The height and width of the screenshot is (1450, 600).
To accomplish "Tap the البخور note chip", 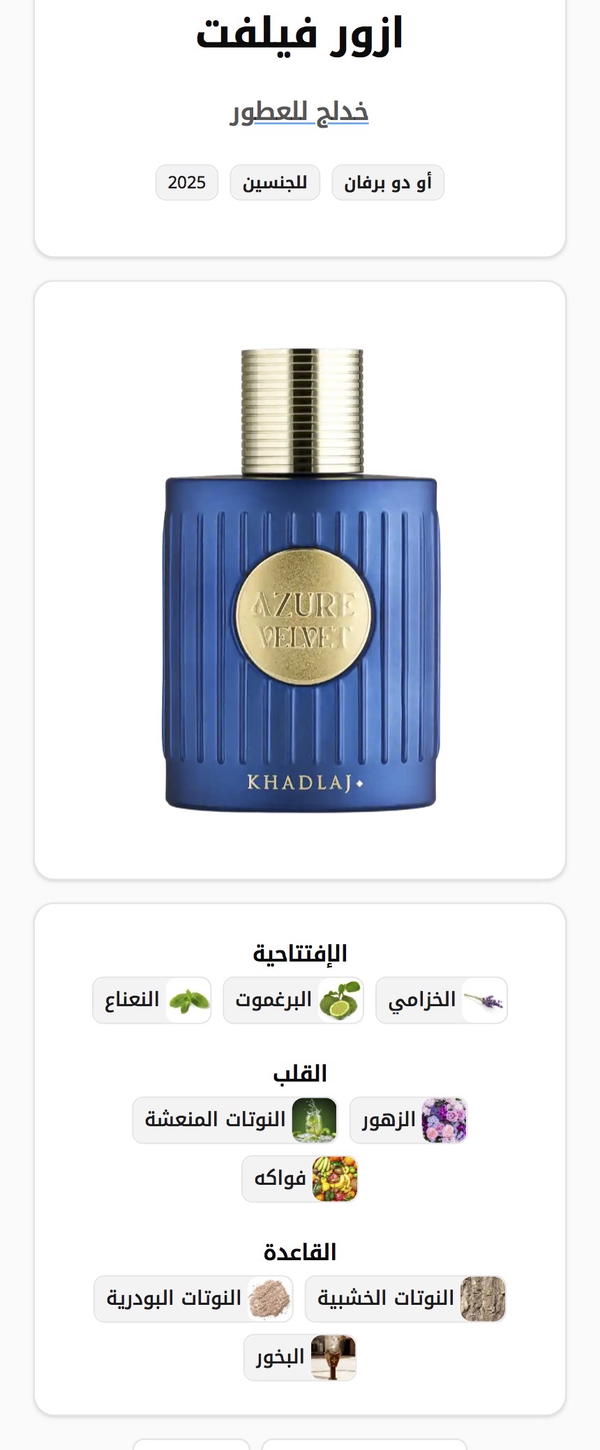I will click(300, 1358).
